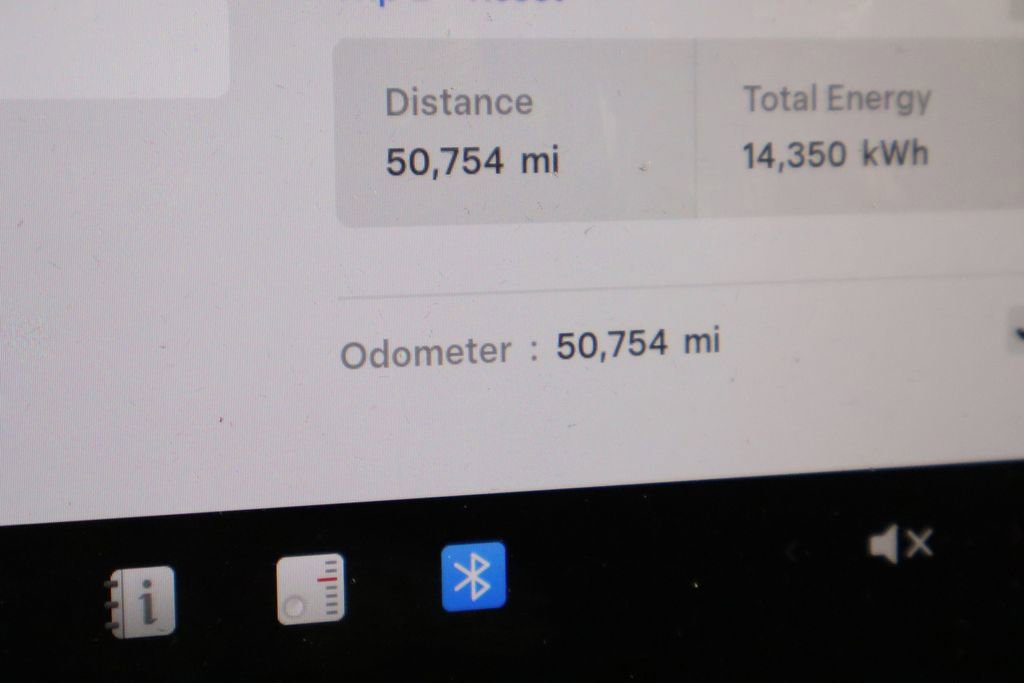Open the radio app icon
Image resolution: width=1024 pixels, height=683 pixels.
pos(311,589)
